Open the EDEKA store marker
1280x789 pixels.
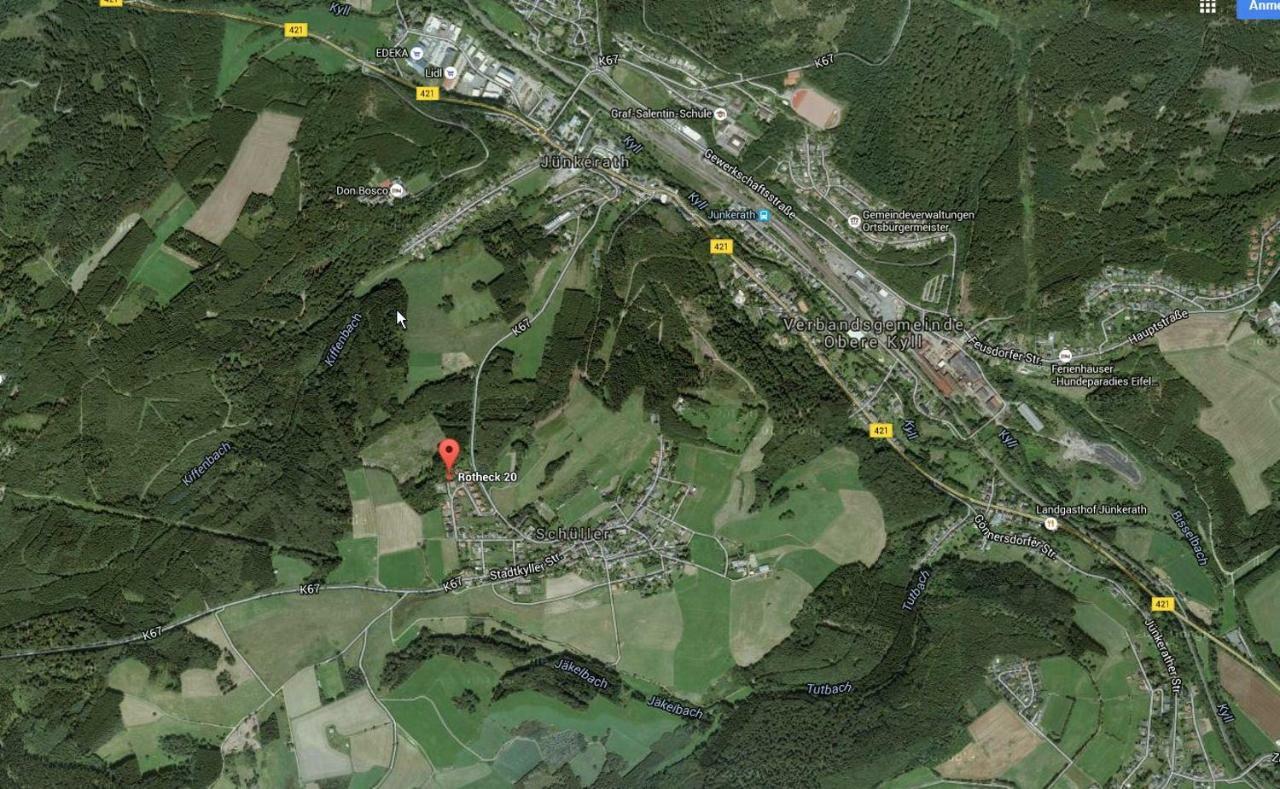(x=416, y=53)
